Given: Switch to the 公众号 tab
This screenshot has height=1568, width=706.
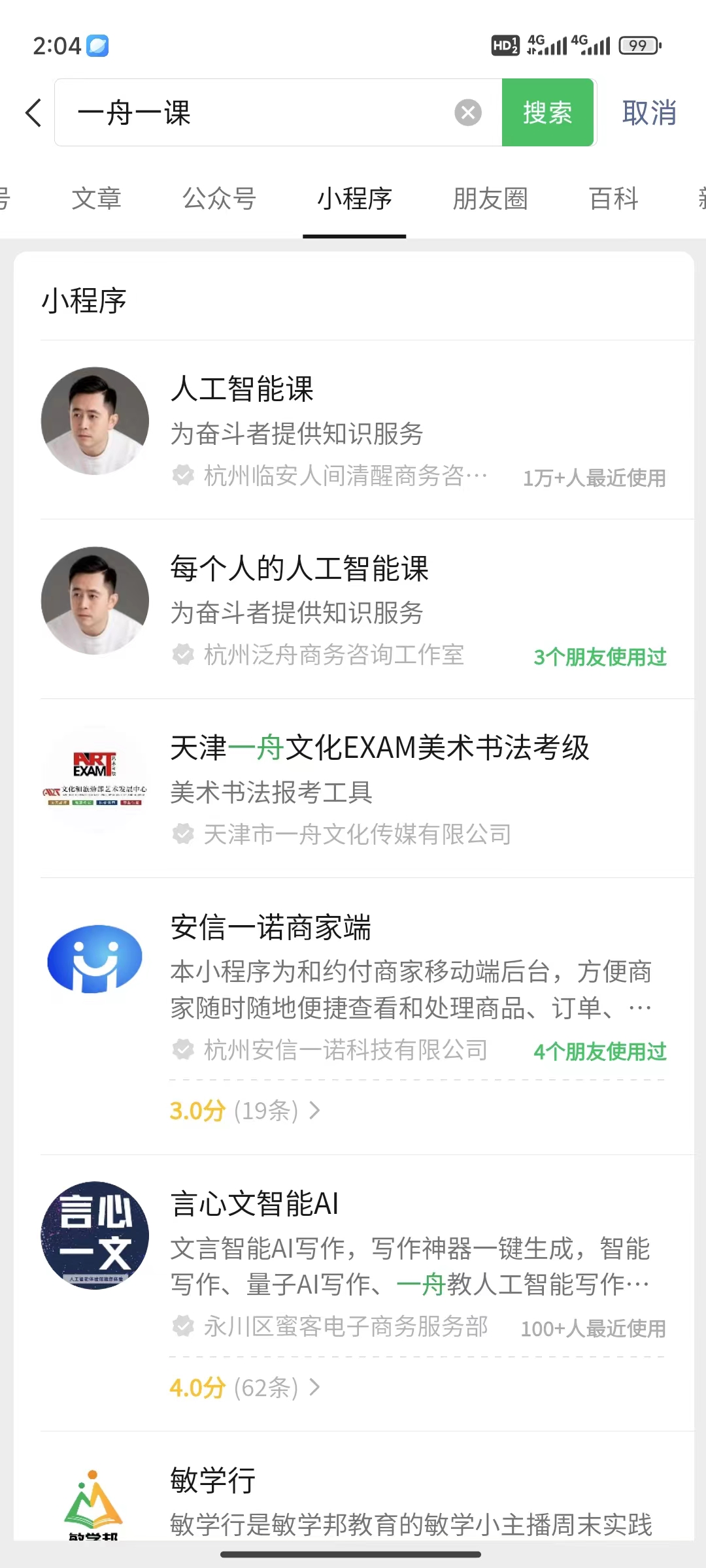Looking at the screenshot, I should [219, 199].
